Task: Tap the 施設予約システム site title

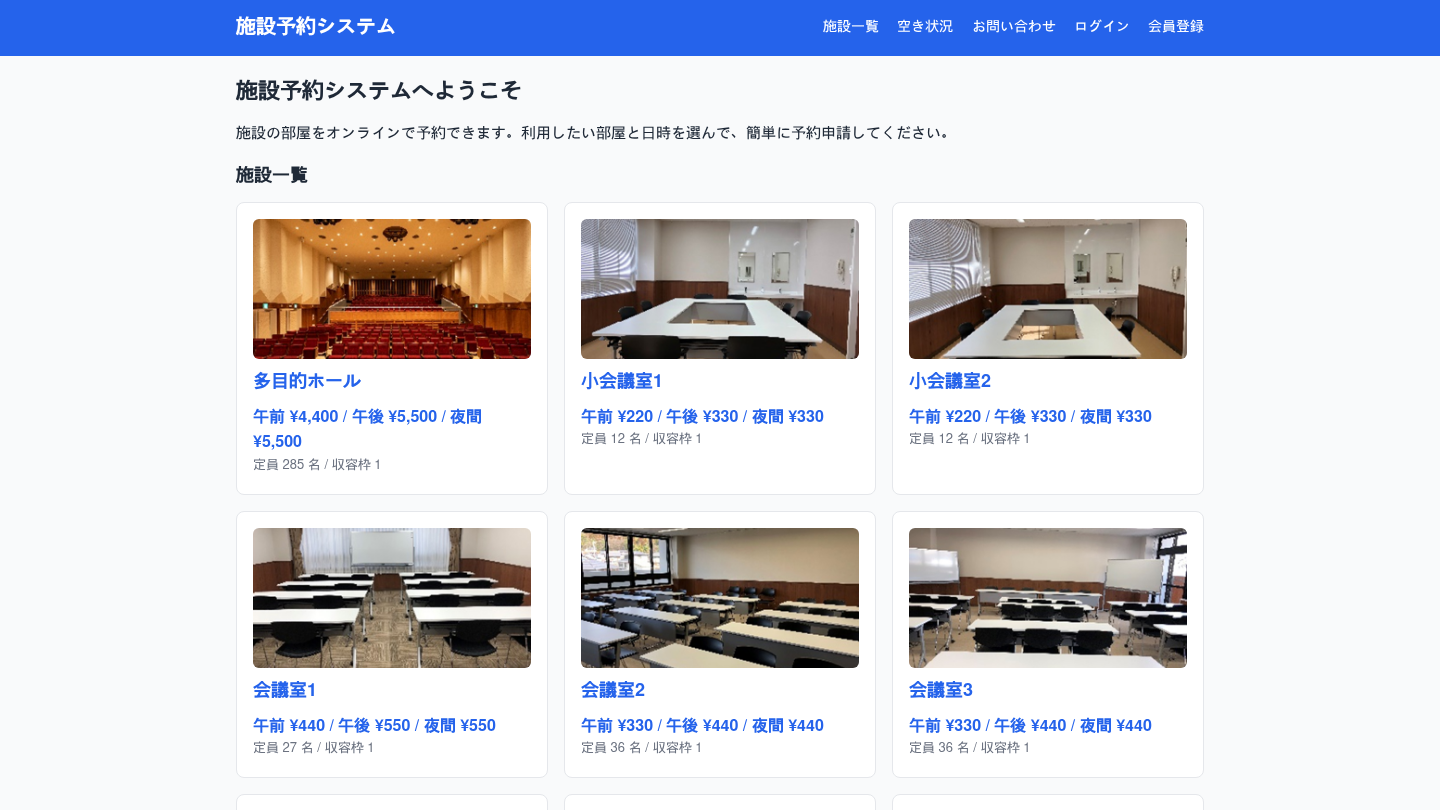Action: click(315, 26)
